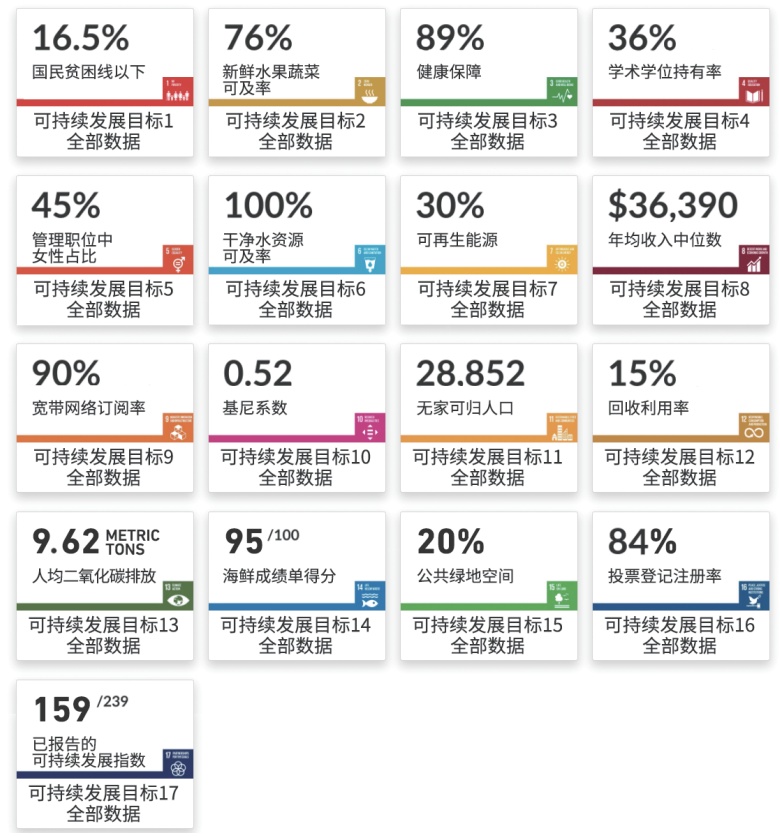
Task: Open 可持续发展目标9 宽带网络订阅率 card
Action: [x=104, y=467]
